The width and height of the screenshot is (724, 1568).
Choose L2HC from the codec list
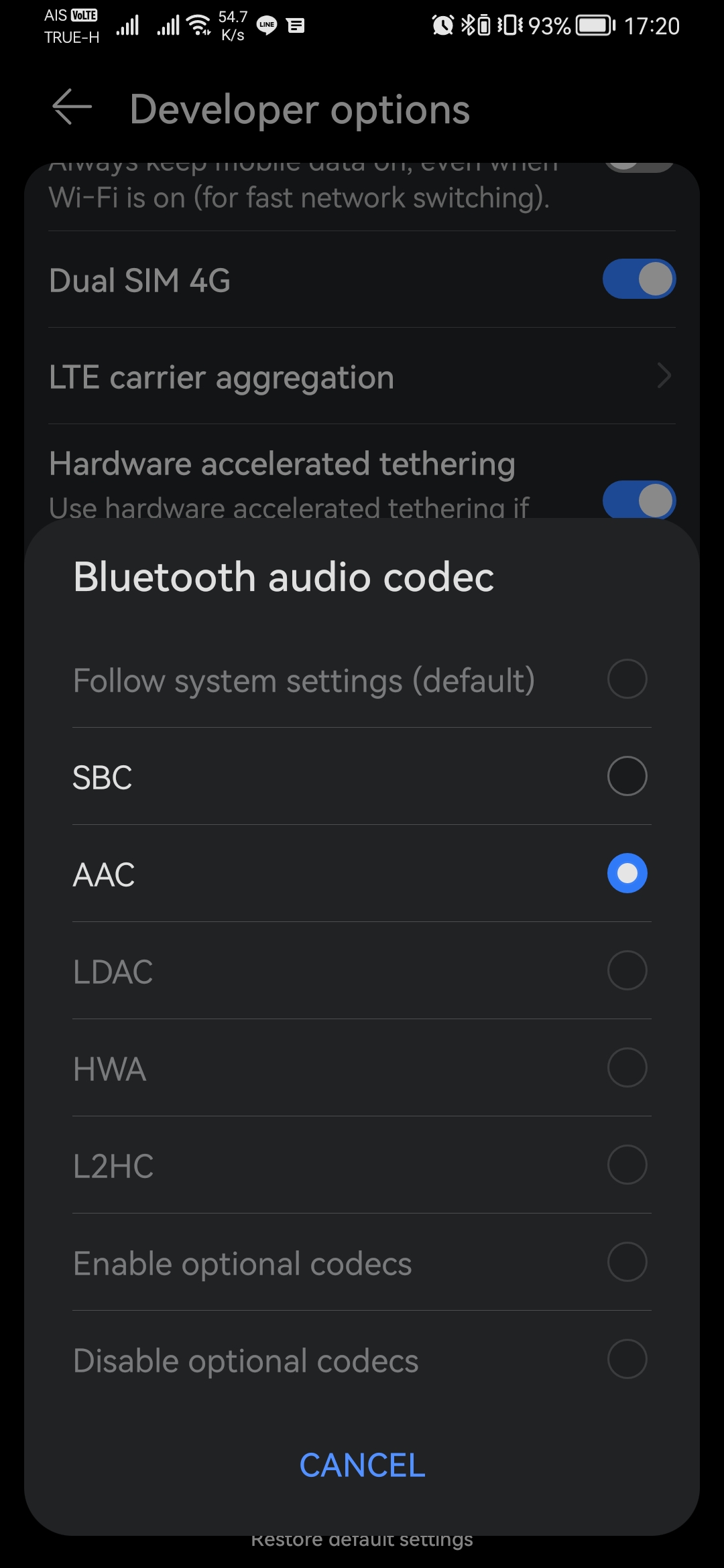[362, 1165]
